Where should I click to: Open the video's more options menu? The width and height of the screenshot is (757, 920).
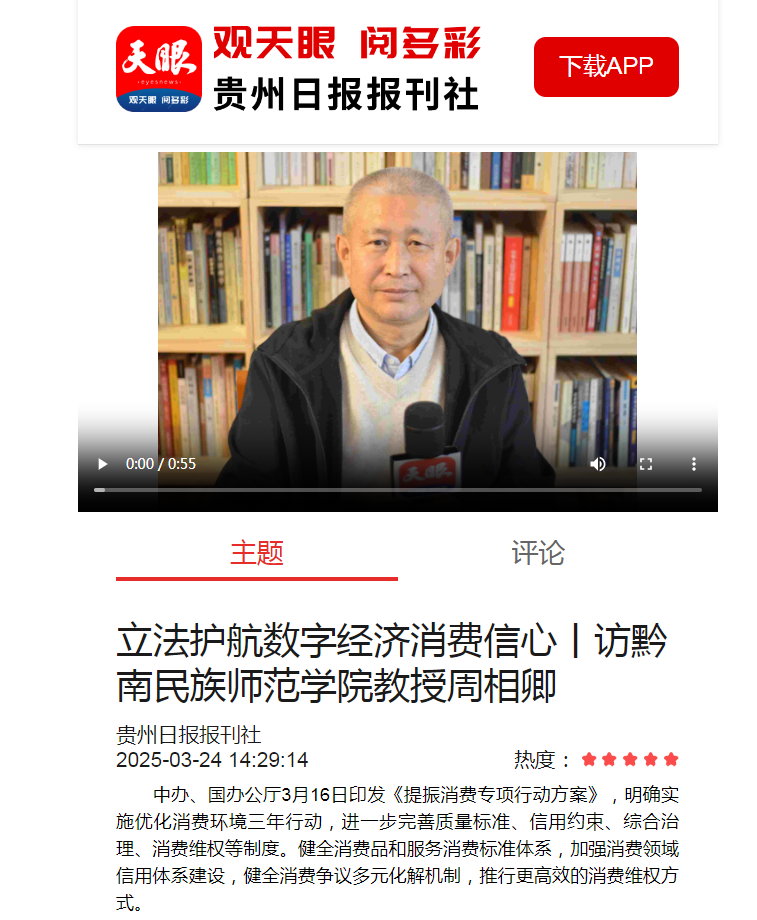pyautogui.click(x=694, y=464)
